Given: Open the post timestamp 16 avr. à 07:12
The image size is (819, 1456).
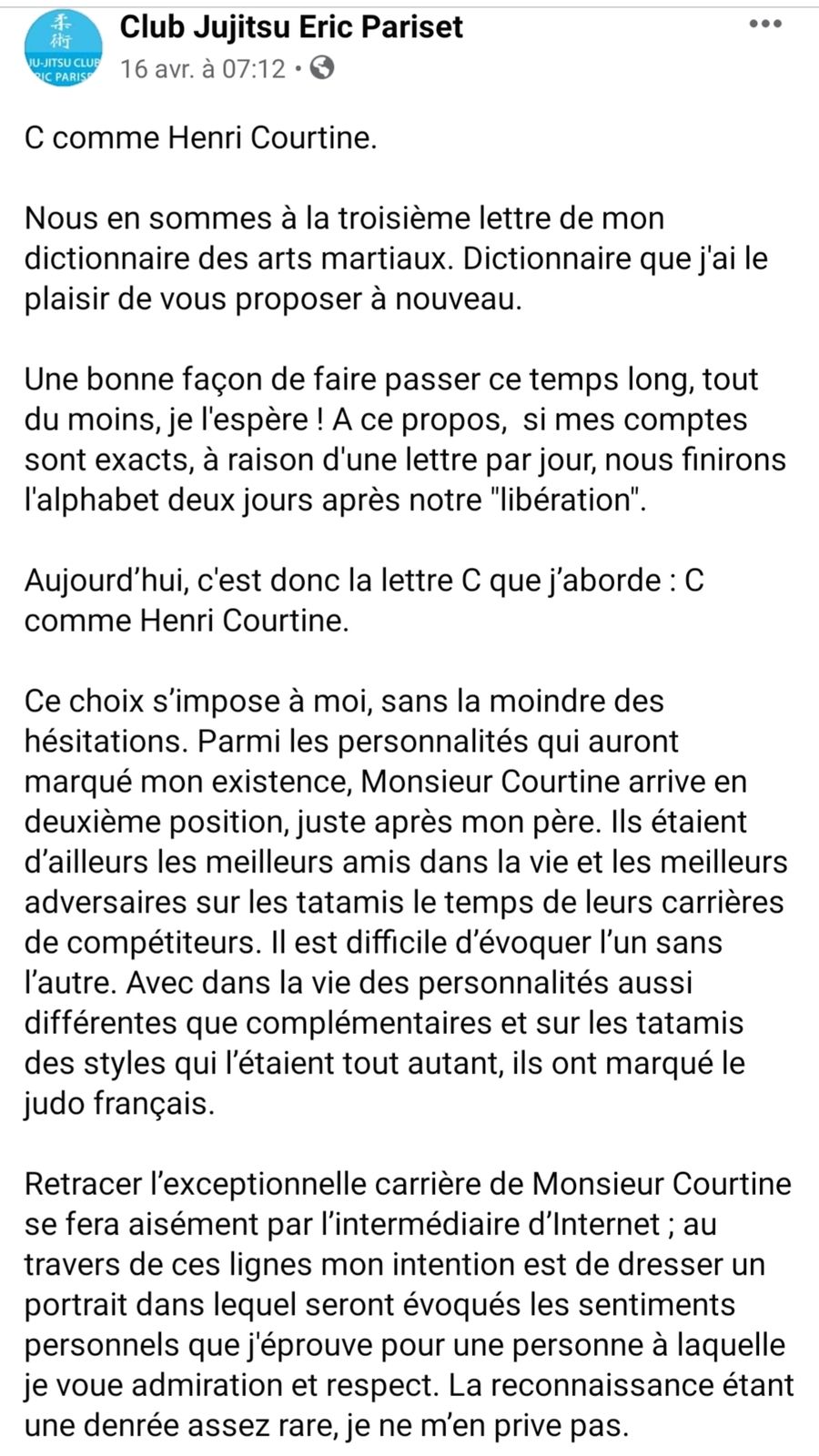Looking at the screenshot, I should [x=203, y=69].
